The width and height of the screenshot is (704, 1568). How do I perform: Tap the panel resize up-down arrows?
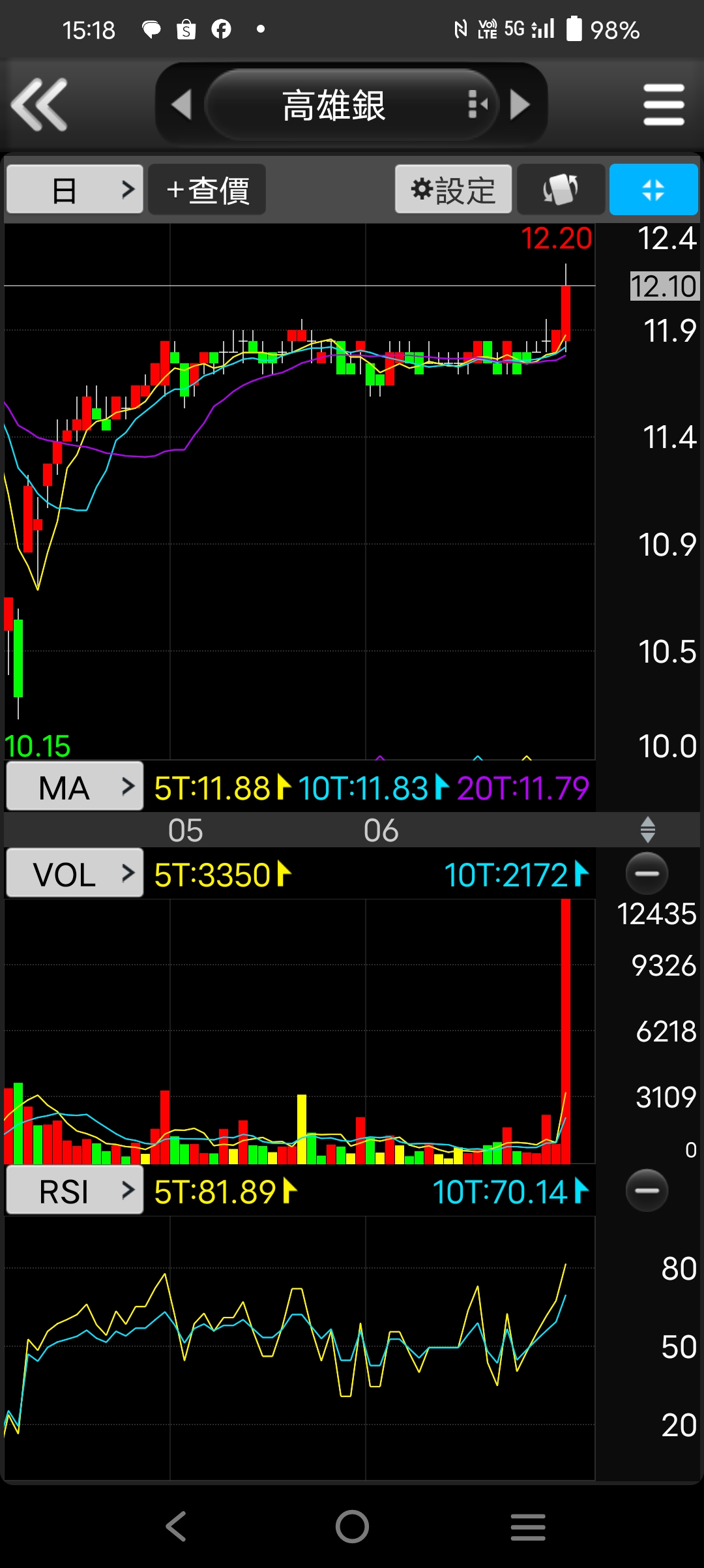[647, 830]
